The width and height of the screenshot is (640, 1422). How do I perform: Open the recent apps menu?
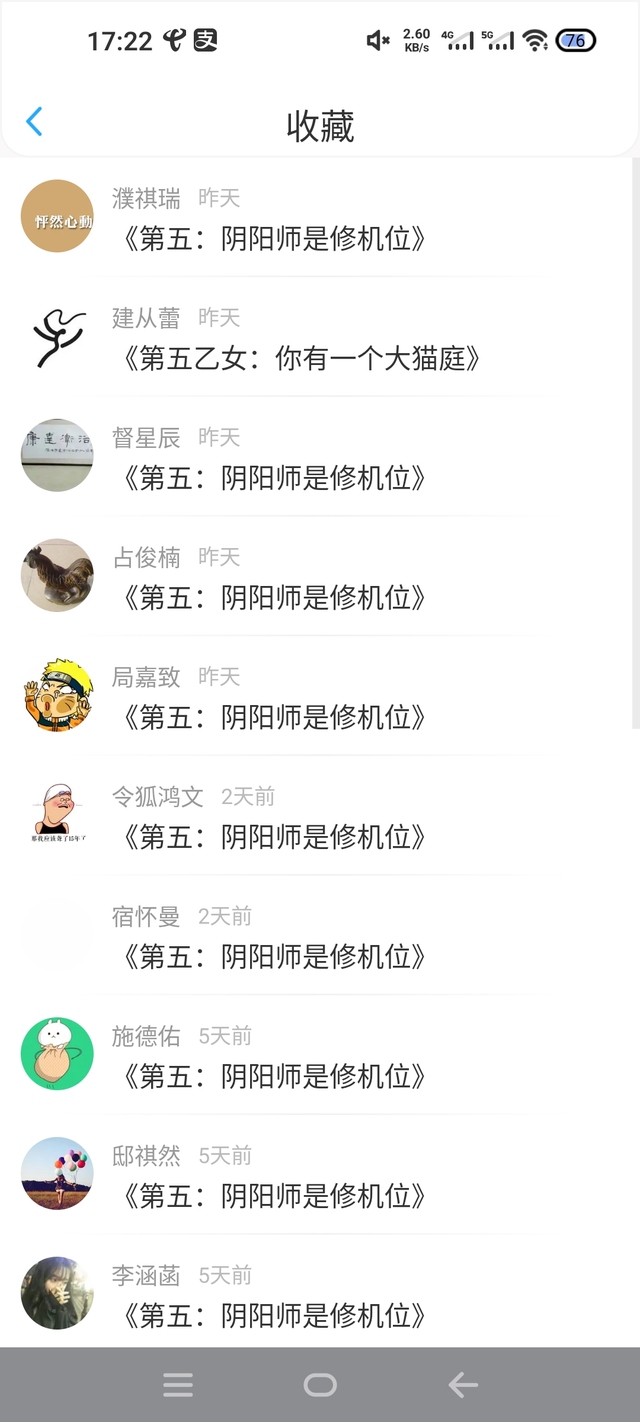click(x=178, y=1385)
